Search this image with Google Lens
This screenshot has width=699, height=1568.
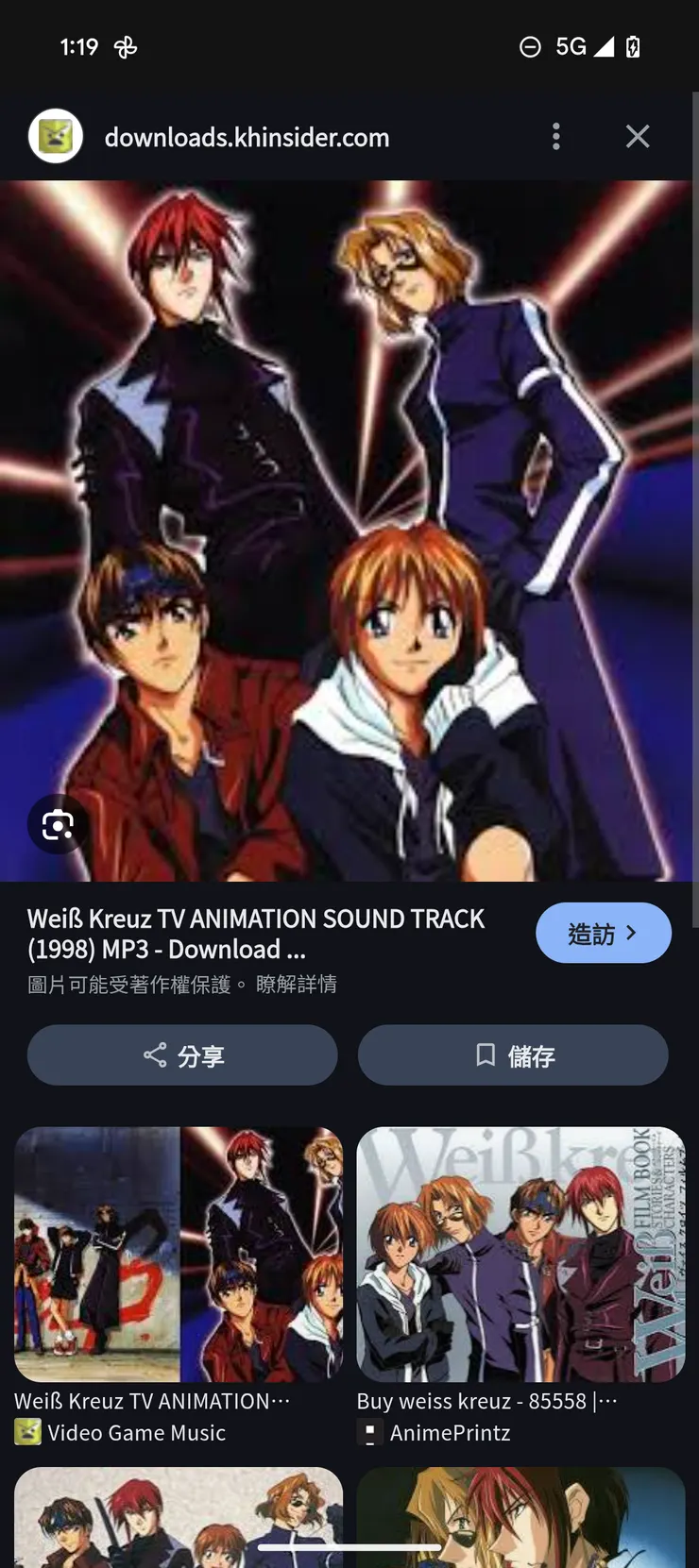[x=58, y=825]
